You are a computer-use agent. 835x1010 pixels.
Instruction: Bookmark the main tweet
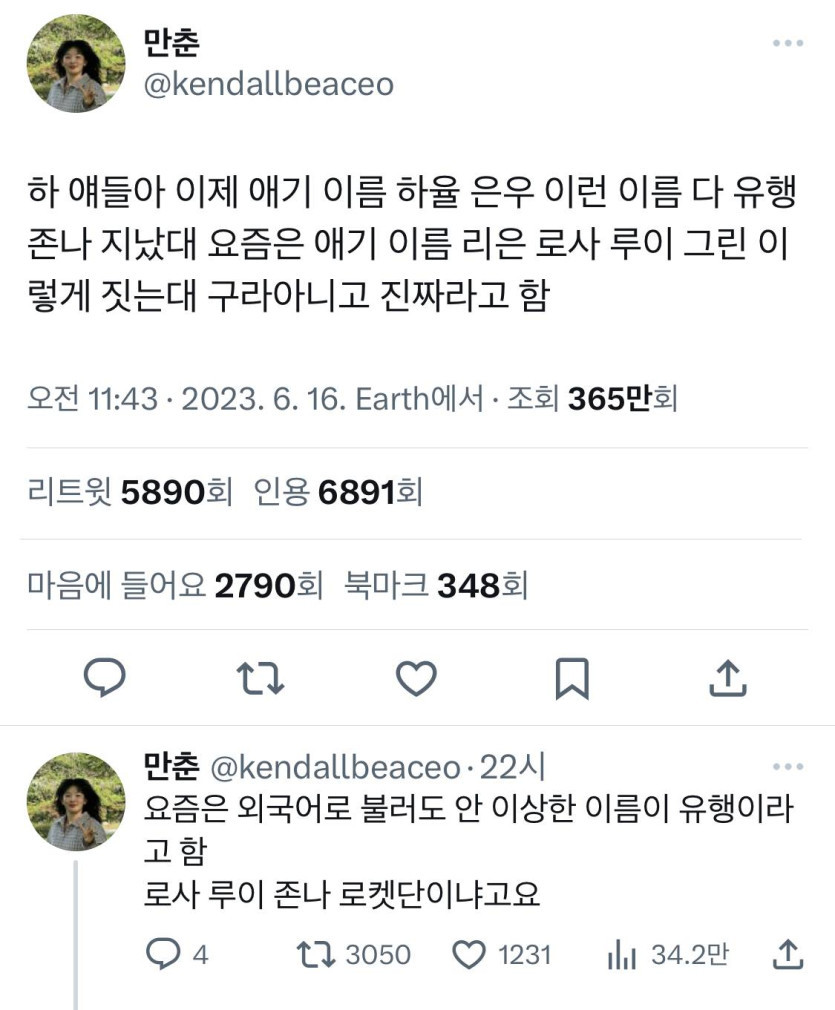click(x=572, y=679)
